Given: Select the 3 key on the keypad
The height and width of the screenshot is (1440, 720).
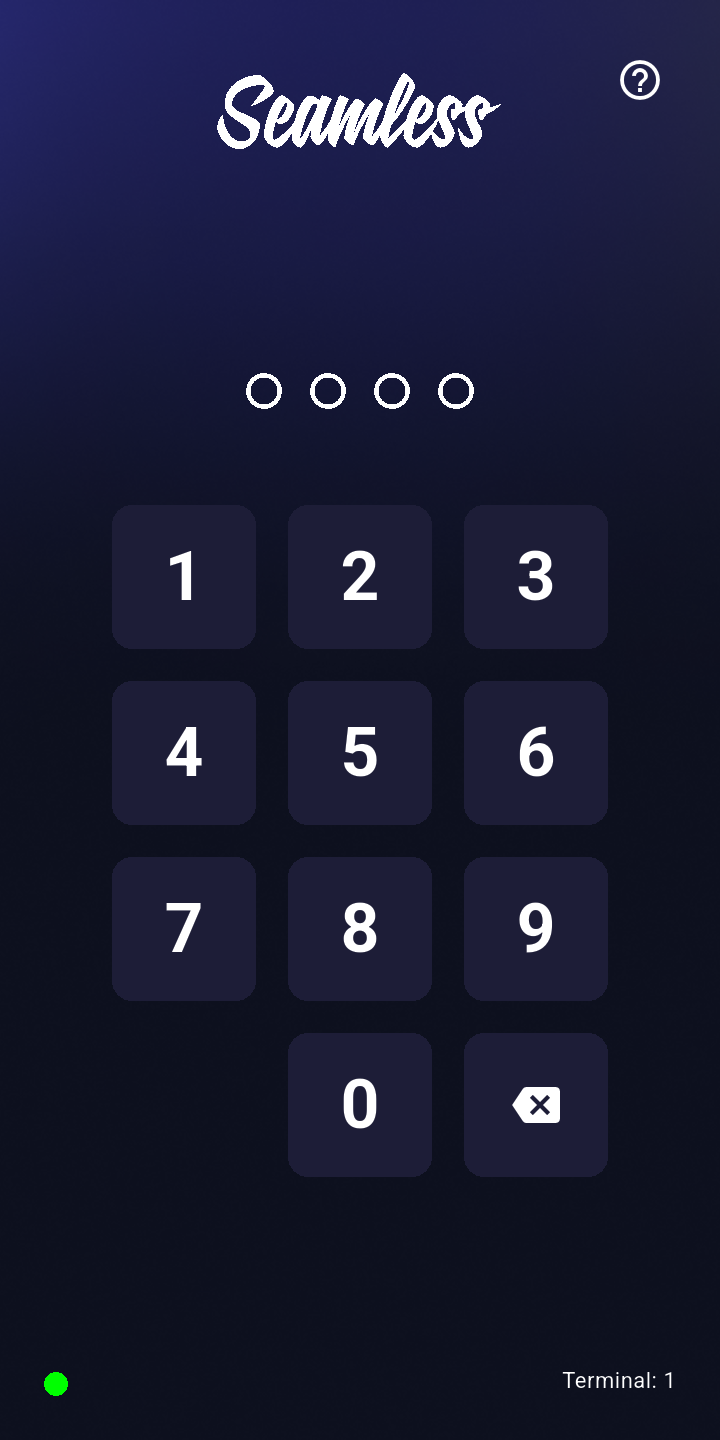Looking at the screenshot, I should [x=536, y=577].
